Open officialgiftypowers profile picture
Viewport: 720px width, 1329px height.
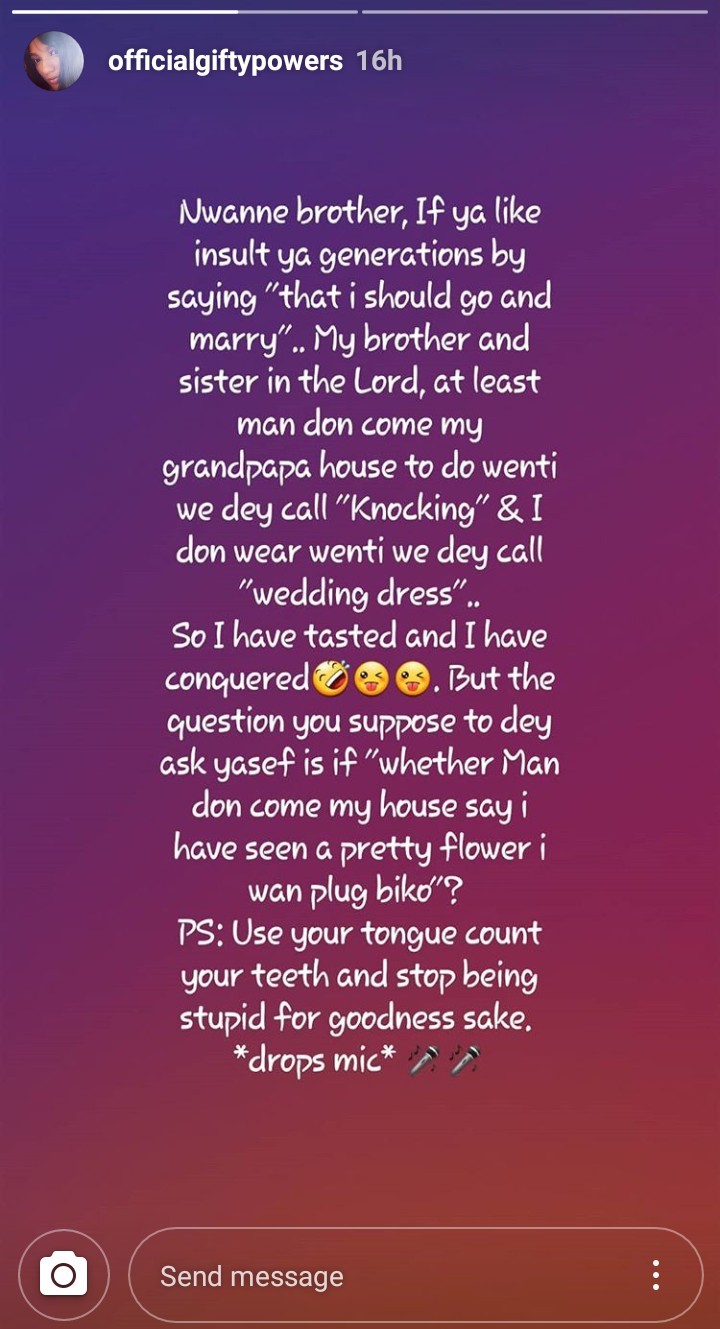54,61
